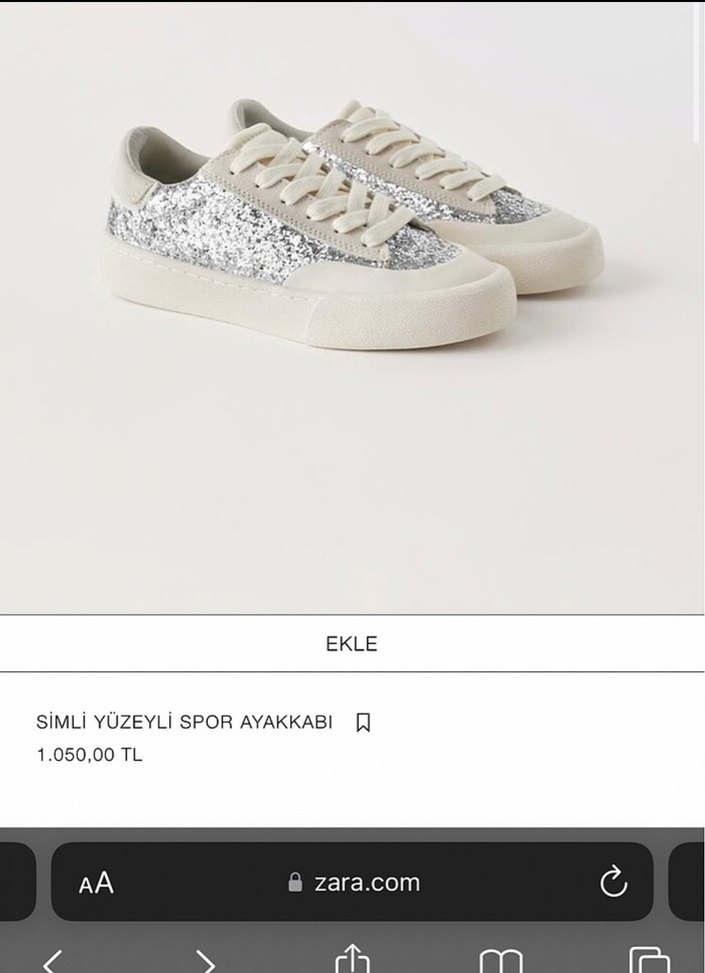Open the browser bookmarks

click(501, 962)
